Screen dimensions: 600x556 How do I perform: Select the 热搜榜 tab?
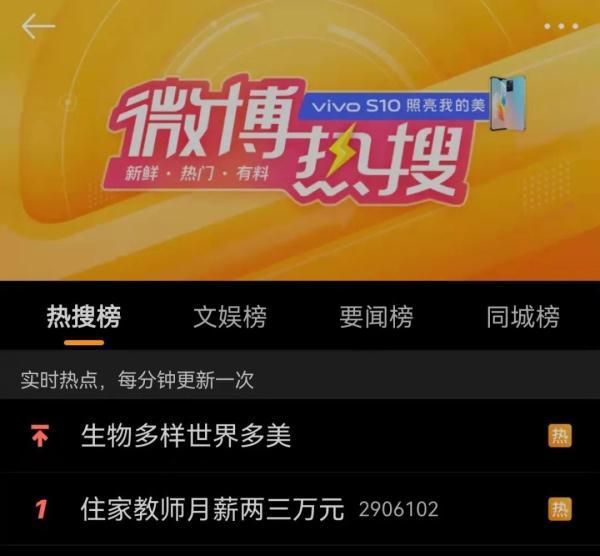click(x=84, y=317)
